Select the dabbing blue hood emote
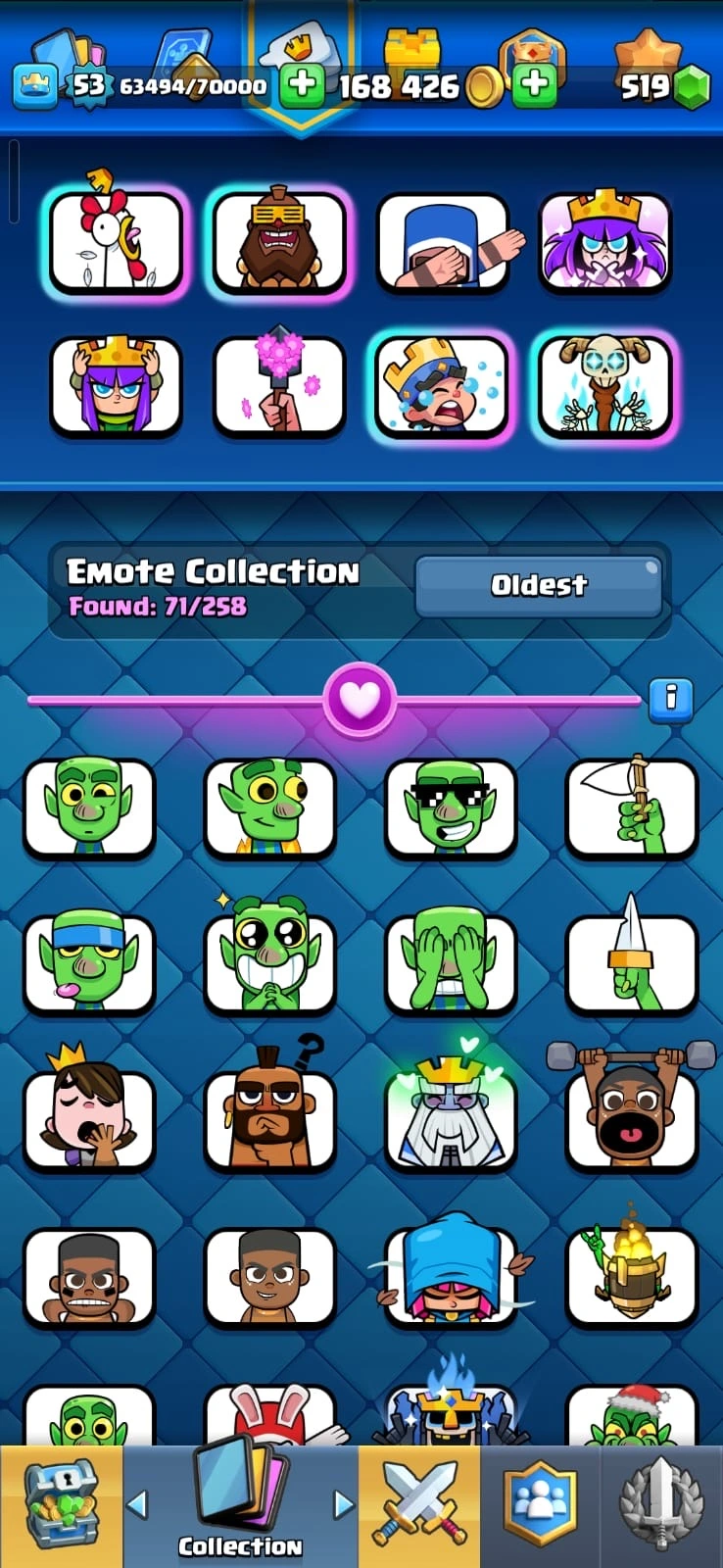Viewport: 723px width, 1568px height. [445, 242]
